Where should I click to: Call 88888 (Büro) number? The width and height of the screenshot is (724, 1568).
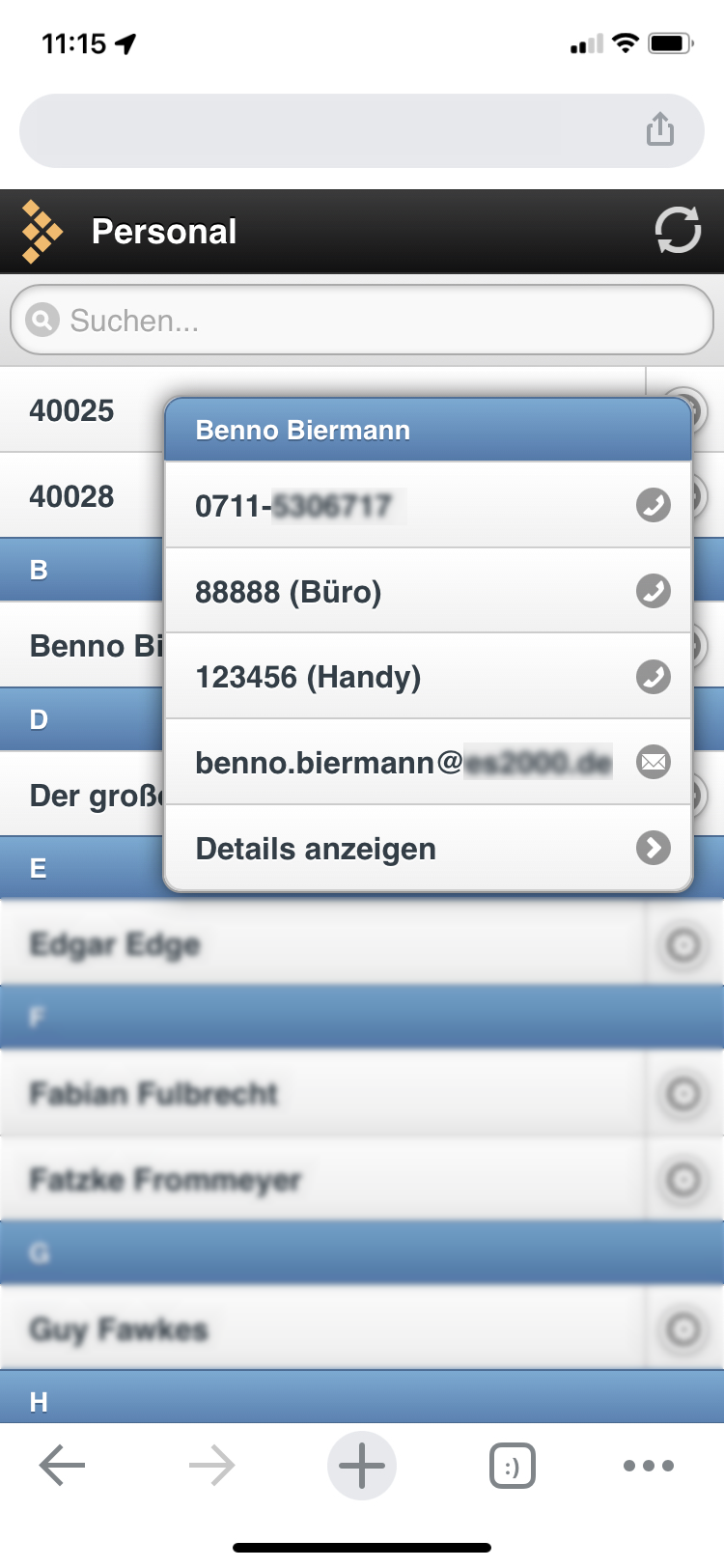428,591
